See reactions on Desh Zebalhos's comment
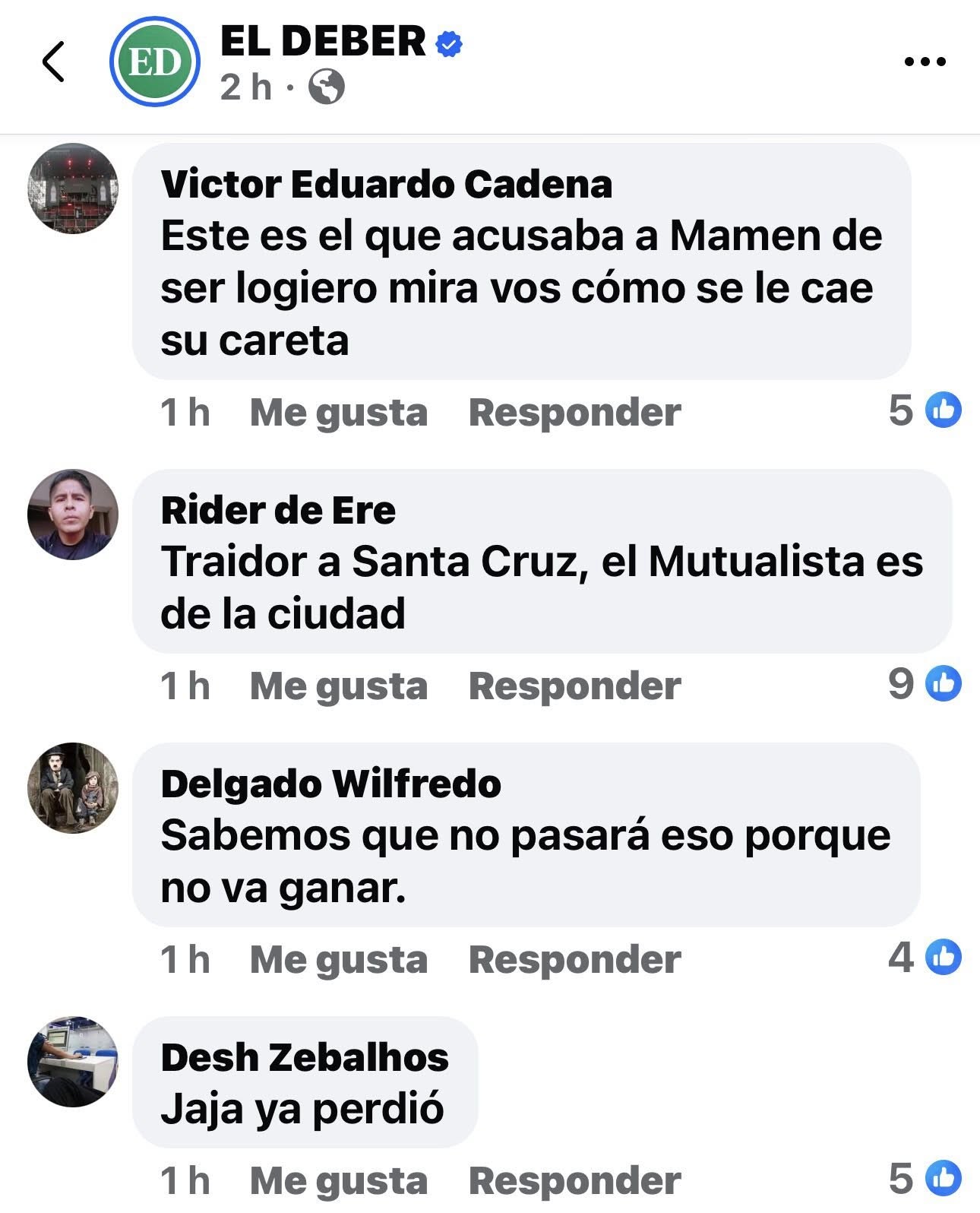Image resolution: width=980 pixels, height=1213 pixels. coord(925,1179)
